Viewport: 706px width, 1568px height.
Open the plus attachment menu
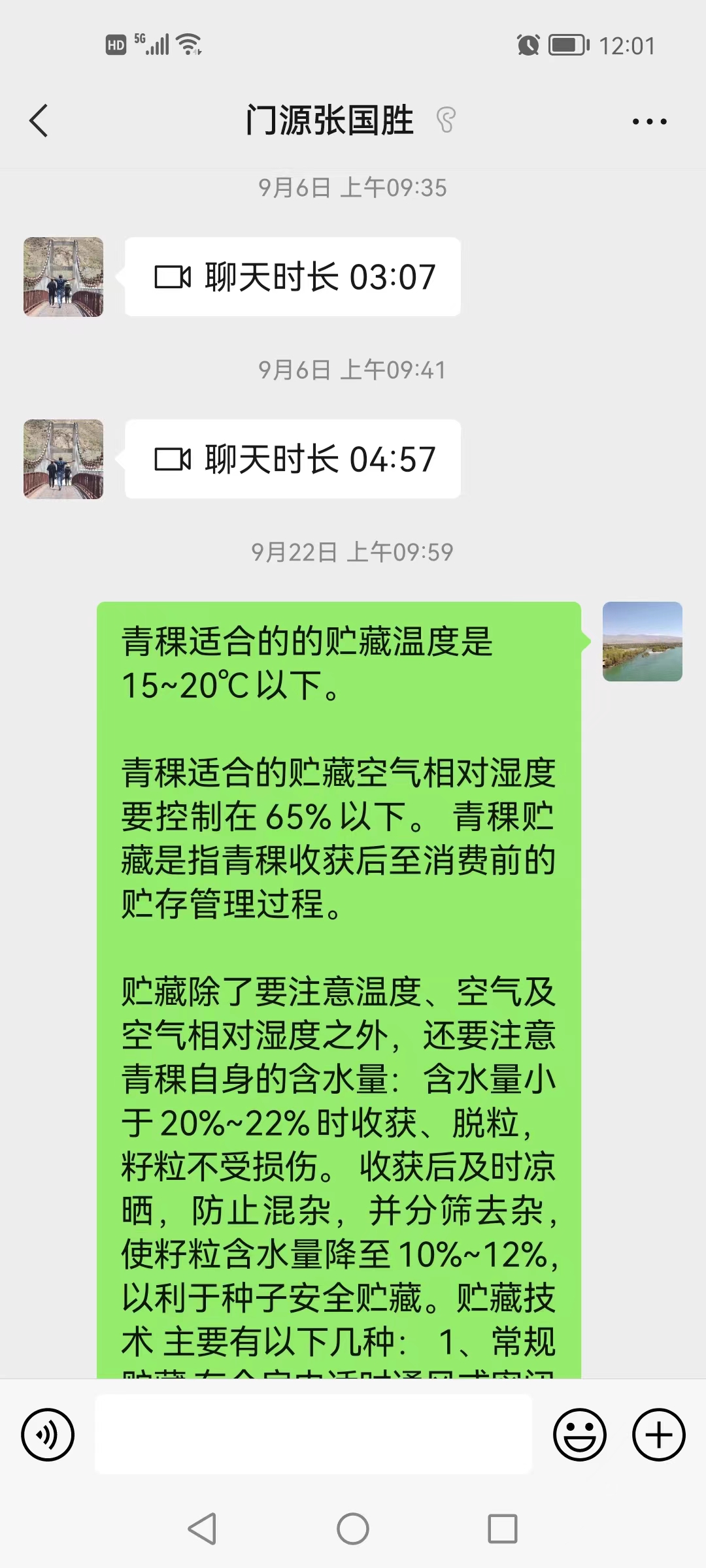click(x=658, y=1435)
